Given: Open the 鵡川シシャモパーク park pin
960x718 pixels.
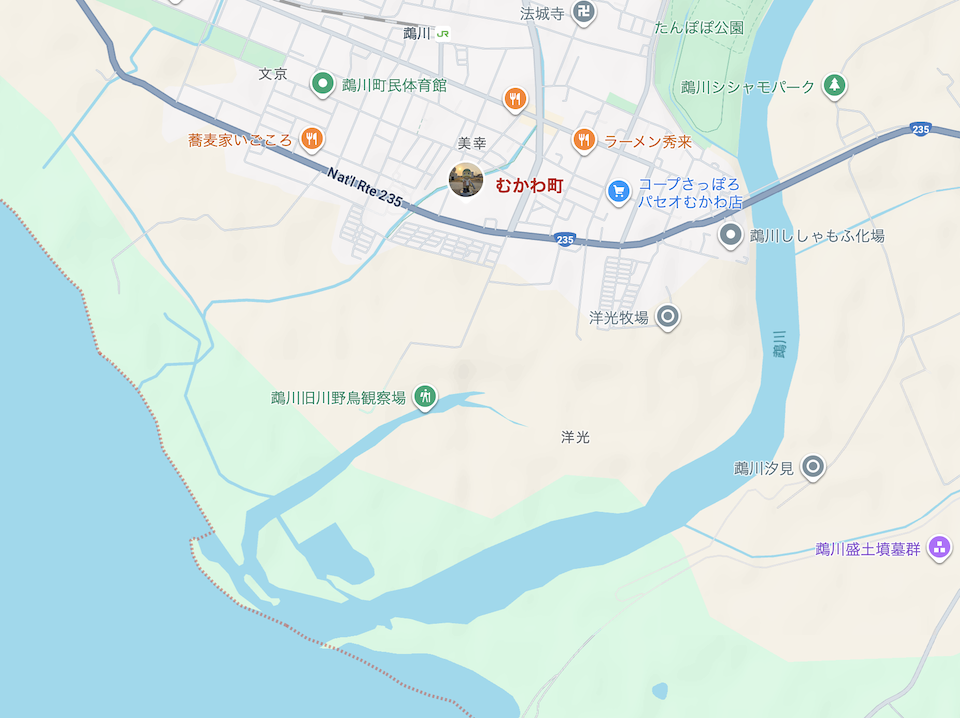Looking at the screenshot, I should pyautogui.click(x=834, y=86).
